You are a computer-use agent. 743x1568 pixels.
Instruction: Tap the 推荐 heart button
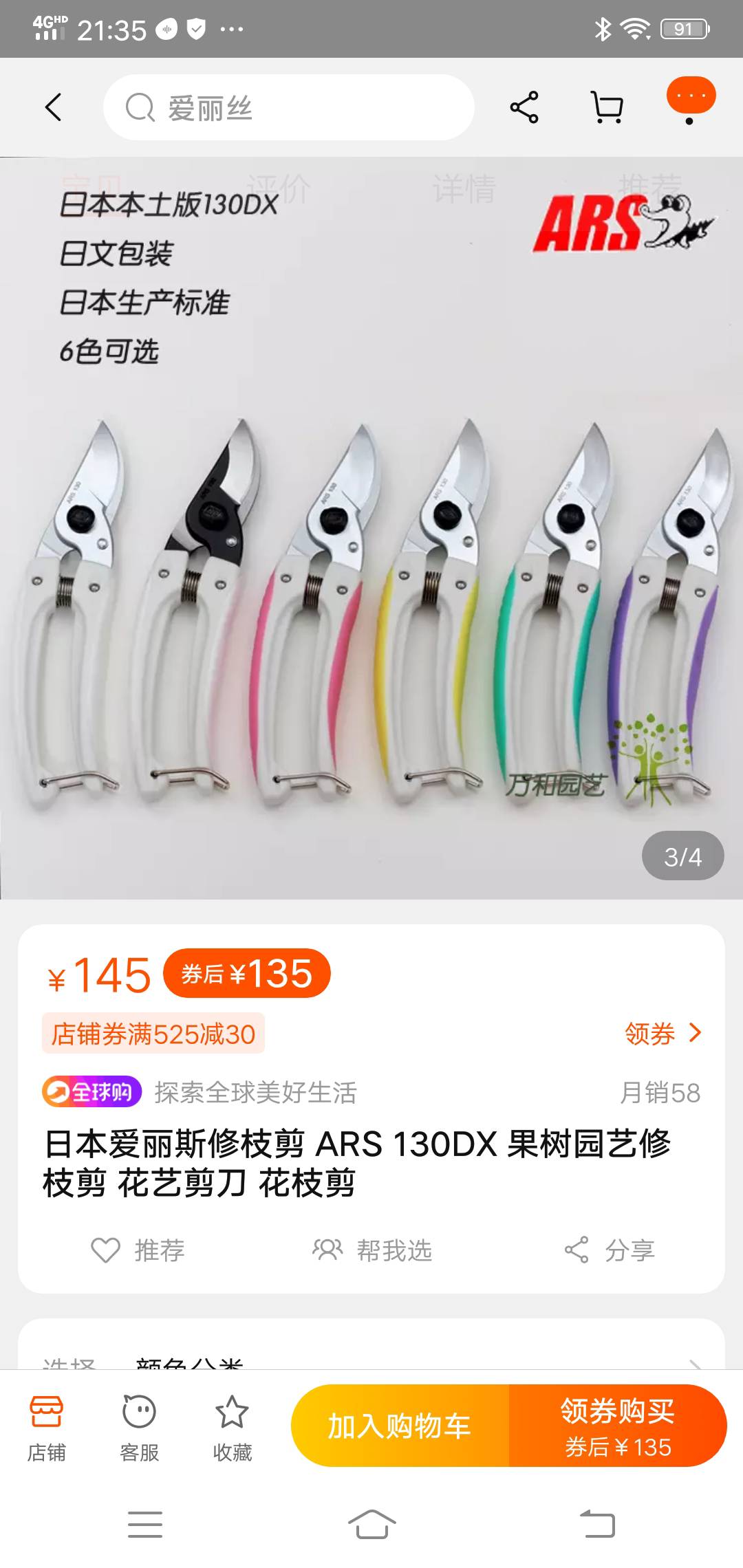138,1250
